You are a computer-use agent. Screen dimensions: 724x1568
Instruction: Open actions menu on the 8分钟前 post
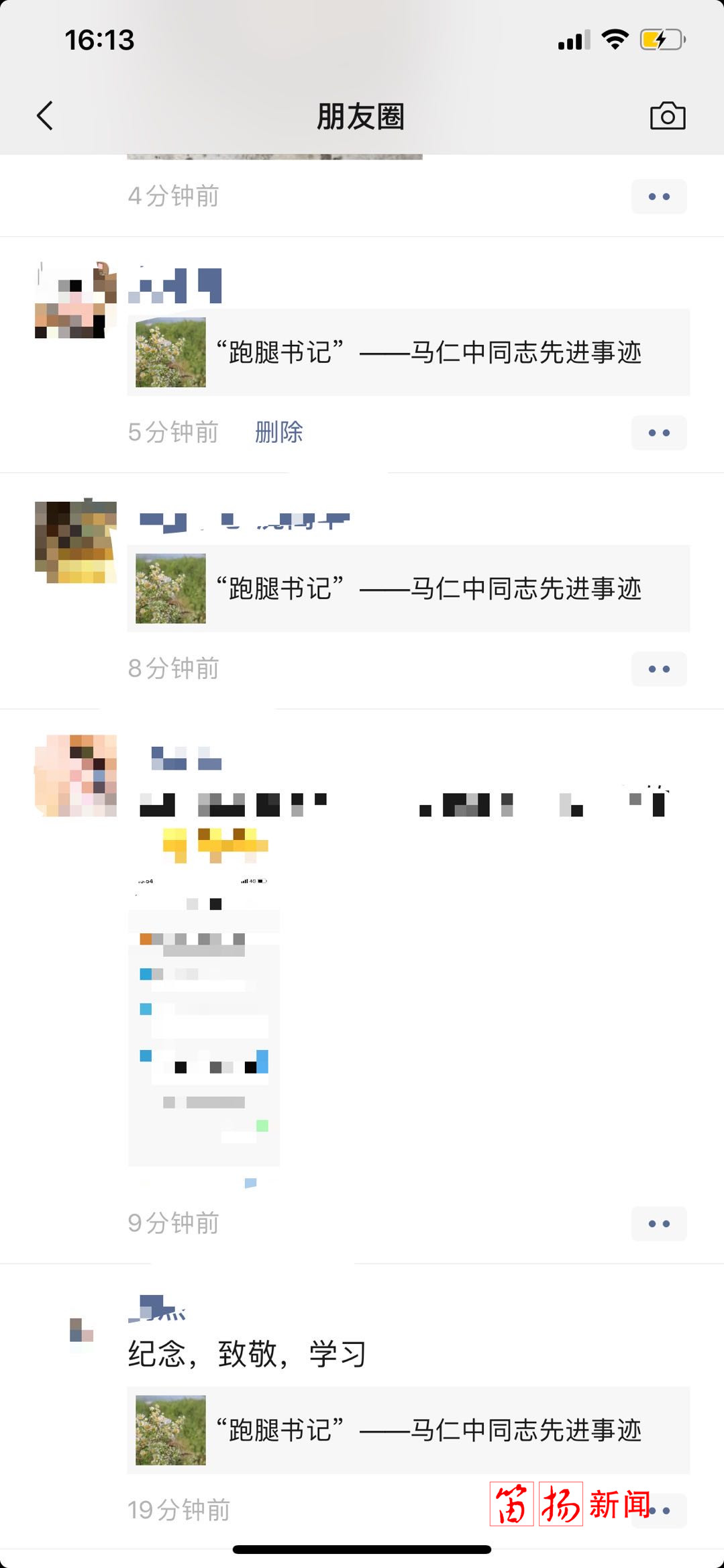(659, 669)
